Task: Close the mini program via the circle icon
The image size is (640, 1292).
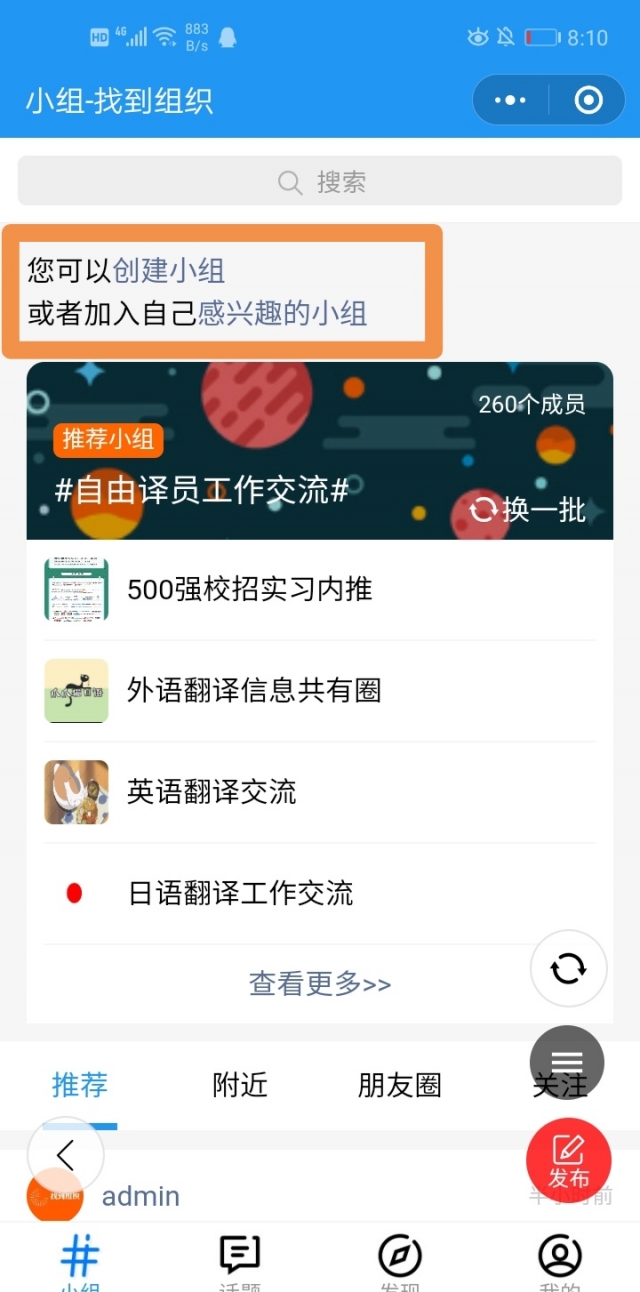Action: click(x=588, y=100)
